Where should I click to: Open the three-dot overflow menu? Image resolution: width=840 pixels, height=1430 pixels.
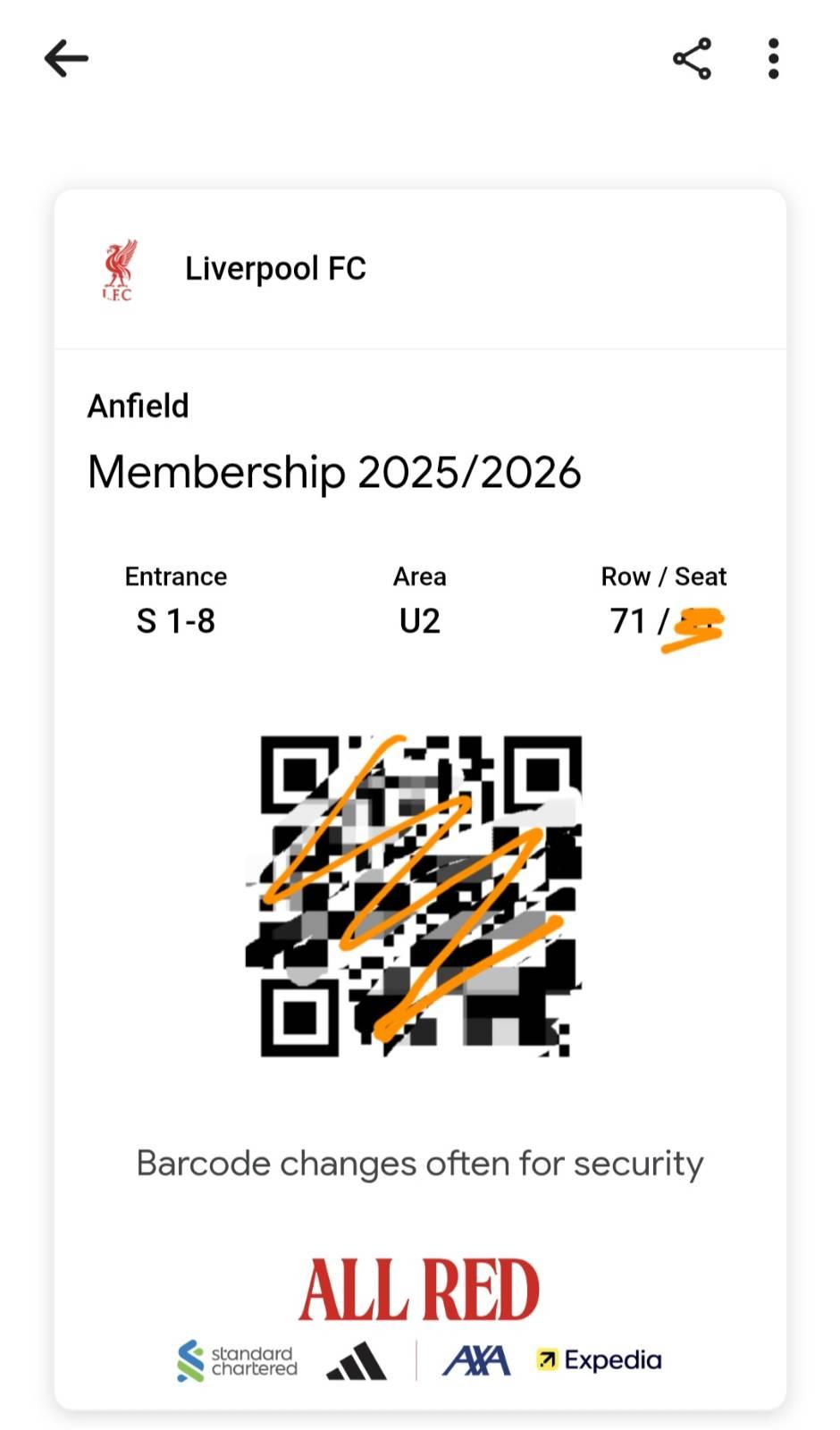click(x=774, y=59)
